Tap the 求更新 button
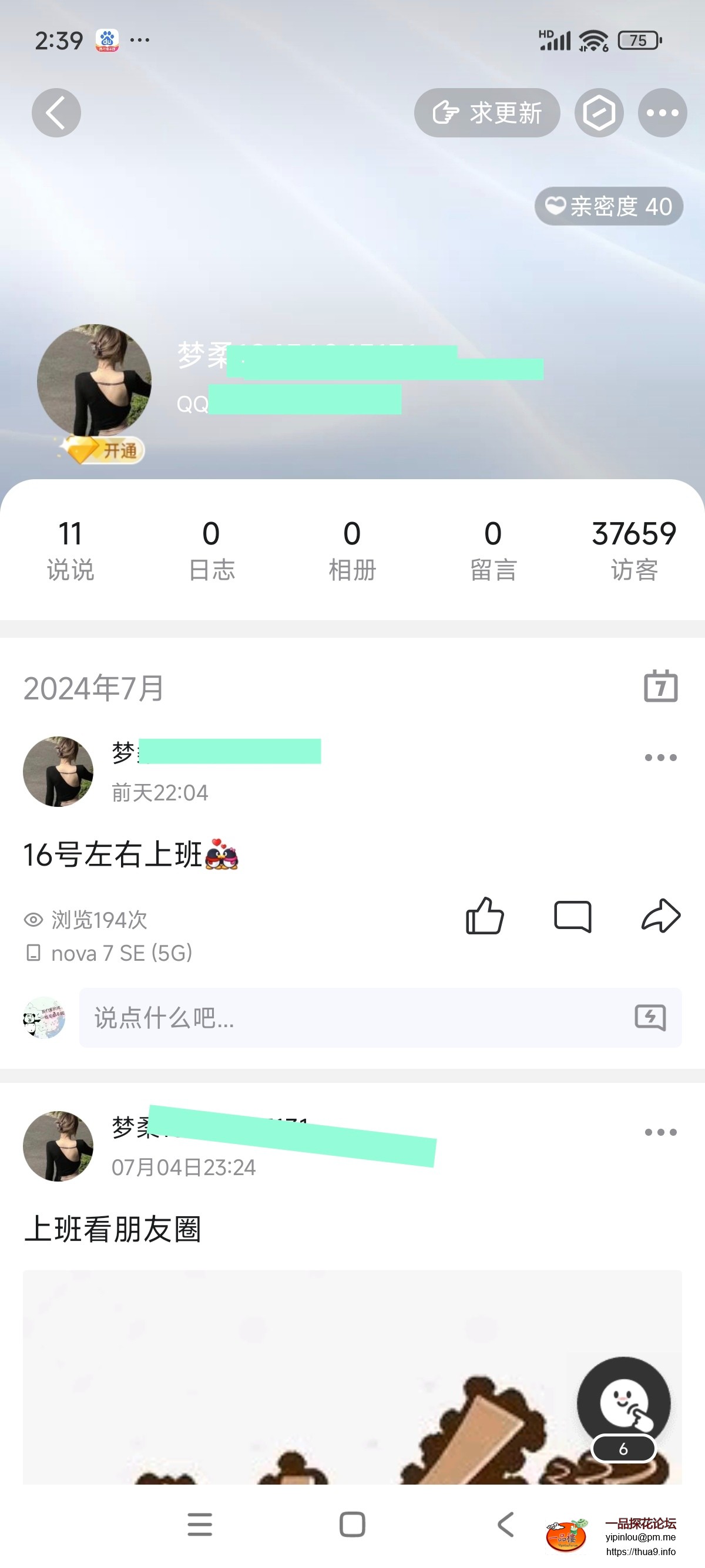The width and height of the screenshot is (705, 1568). [x=486, y=113]
